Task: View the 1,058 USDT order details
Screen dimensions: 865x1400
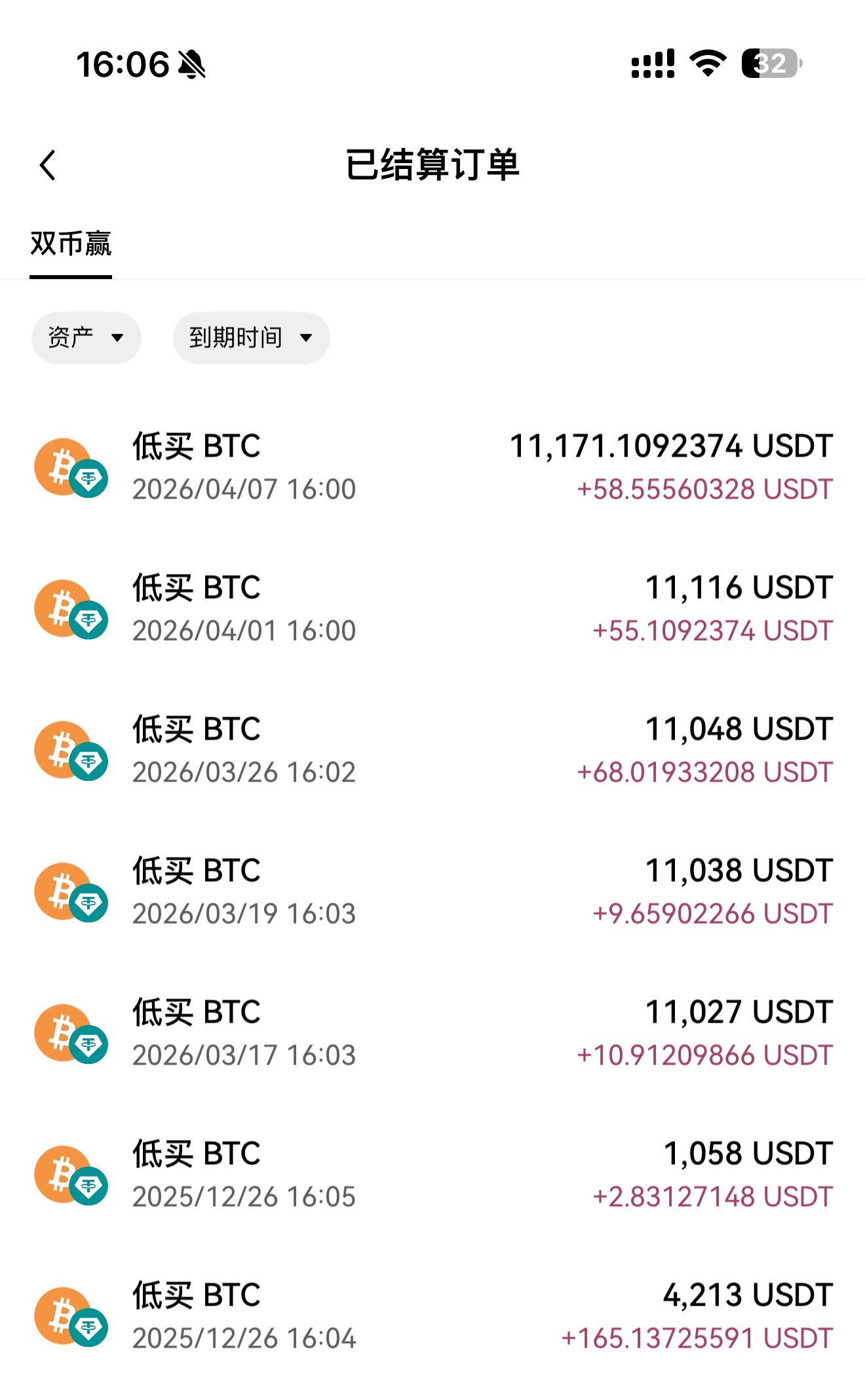Action: [x=432, y=1175]
